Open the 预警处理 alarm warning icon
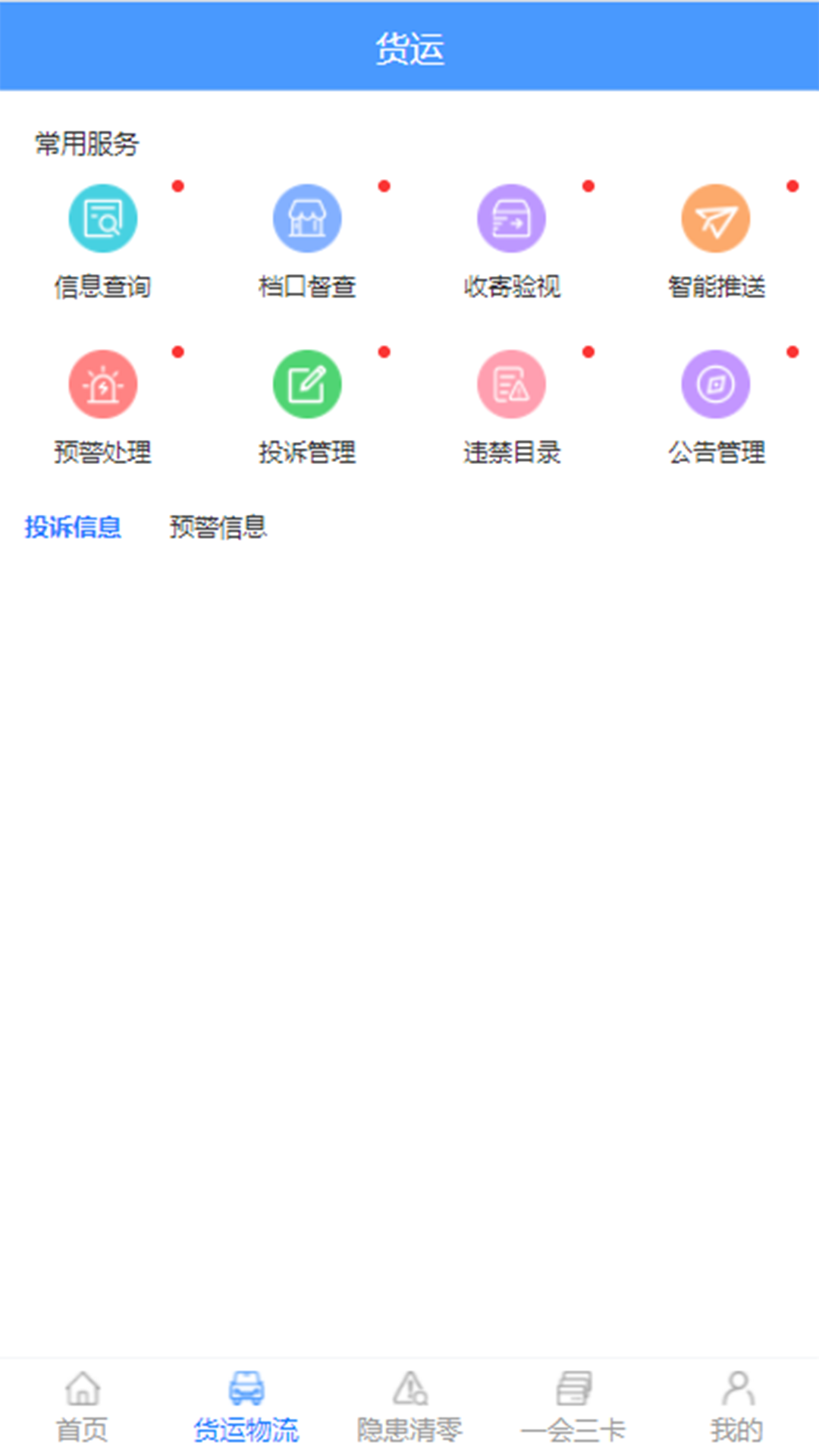Image resolution: width=819 pixels, height=1456 pixels. (104, 384)
